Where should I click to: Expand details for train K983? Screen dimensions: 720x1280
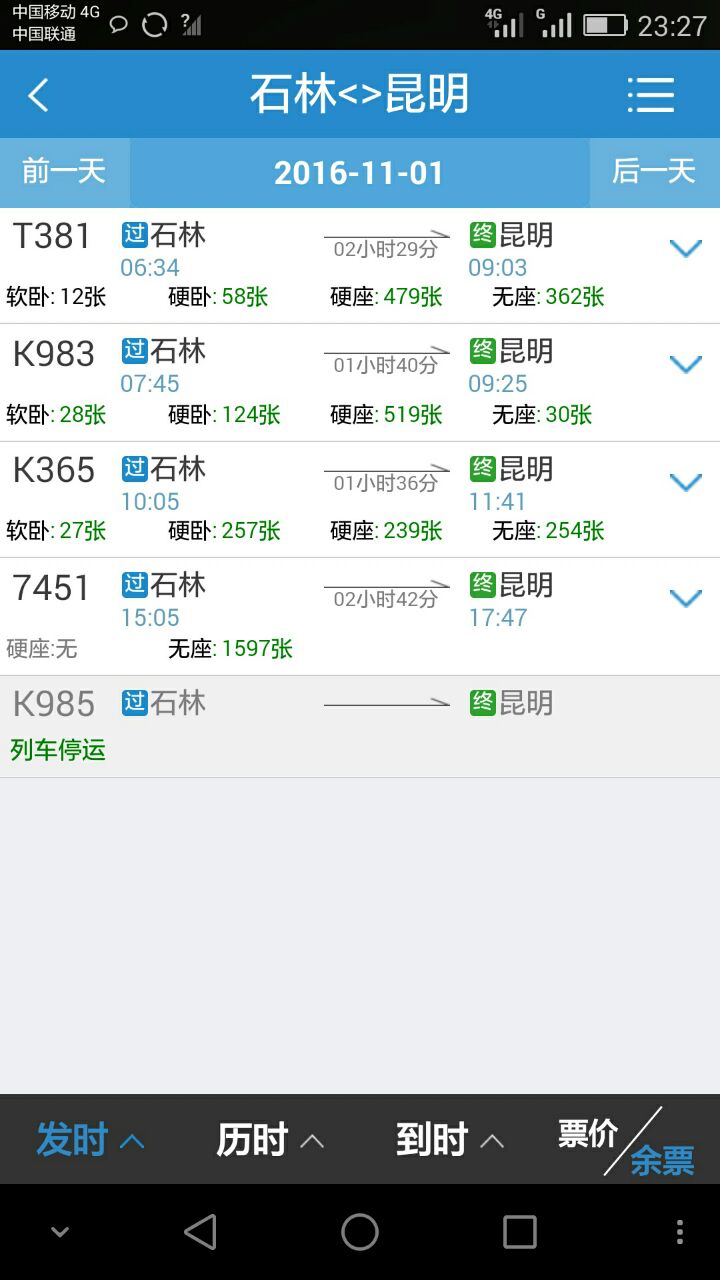coord(685,364)
